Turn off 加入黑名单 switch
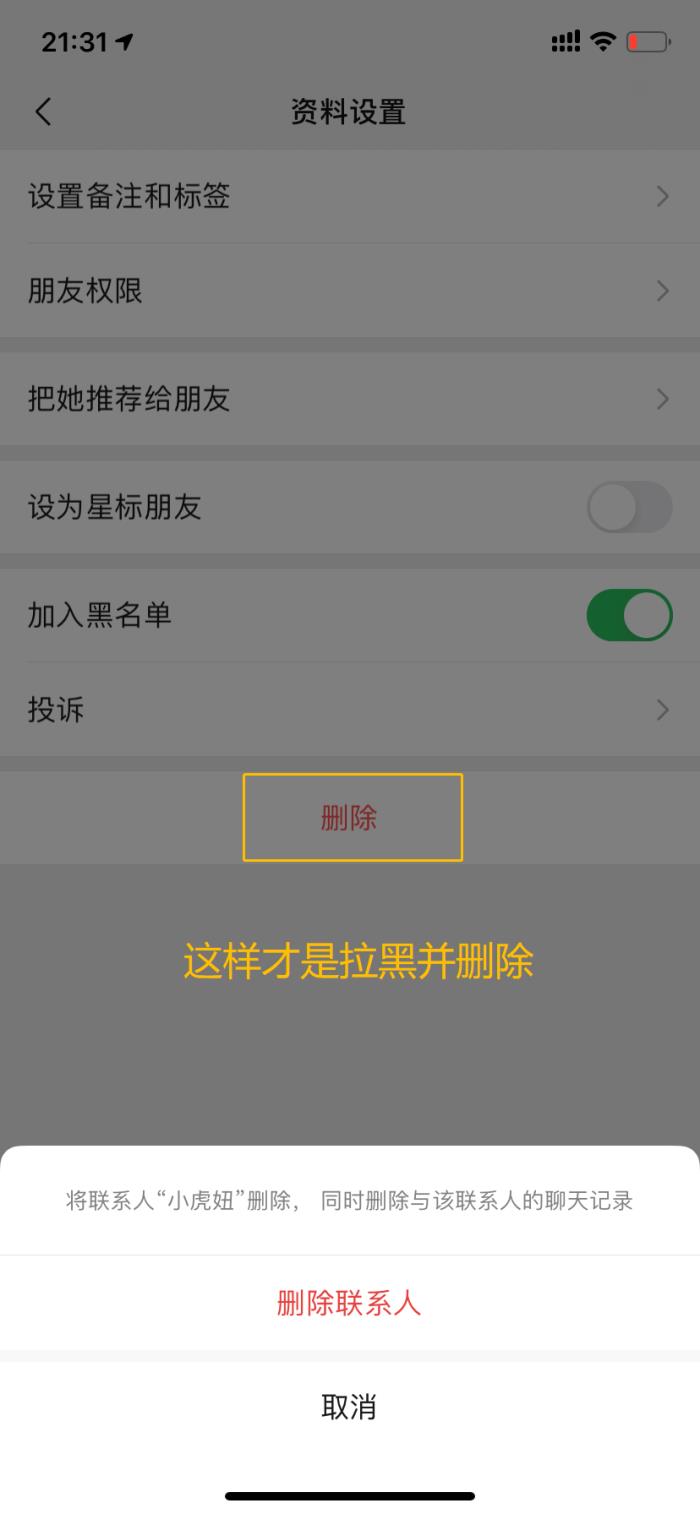Image resolution: width=700 pixels, height=1514 pixels. click(x=628, y=615)
